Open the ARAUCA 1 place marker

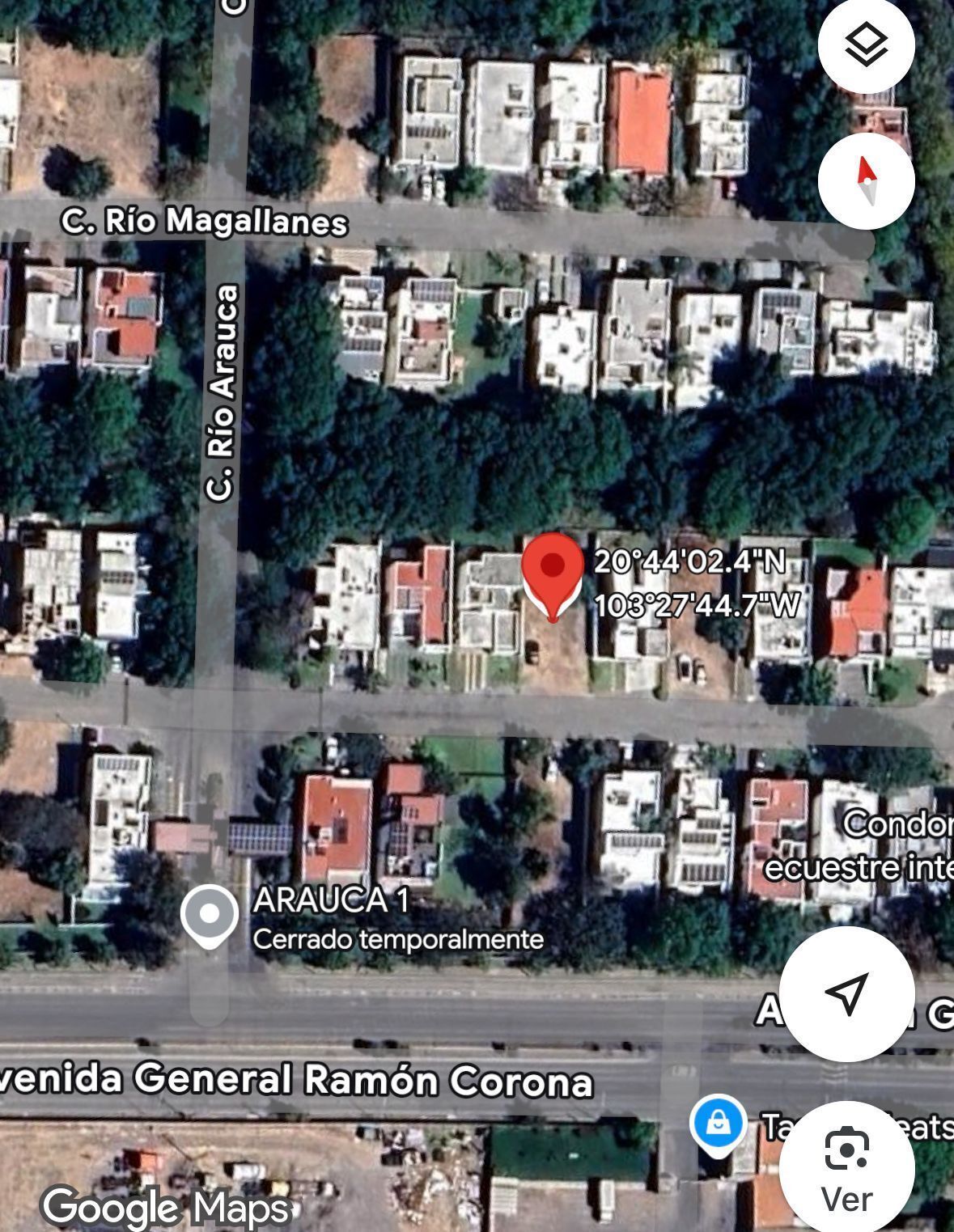point(210,914)
